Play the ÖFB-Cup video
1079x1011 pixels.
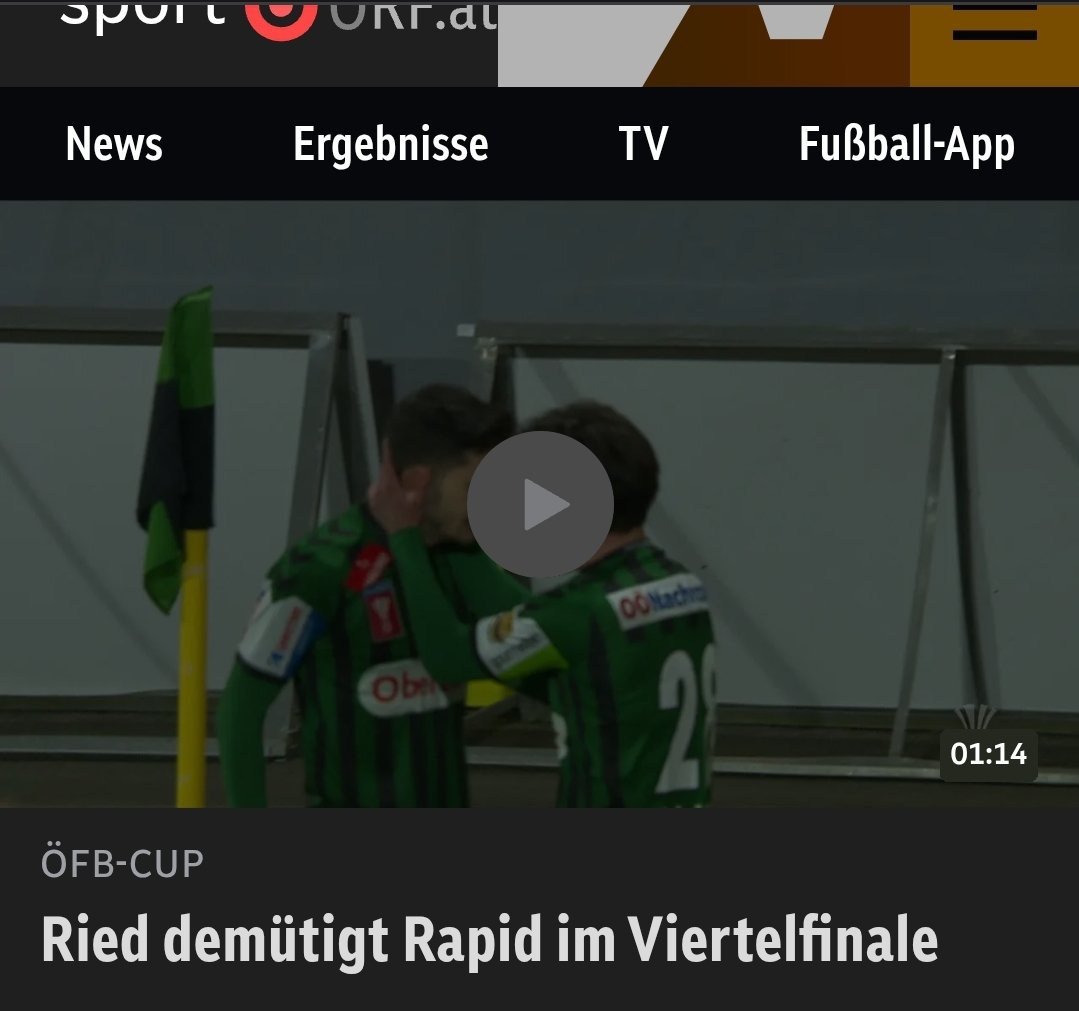[x=540, y=505]
